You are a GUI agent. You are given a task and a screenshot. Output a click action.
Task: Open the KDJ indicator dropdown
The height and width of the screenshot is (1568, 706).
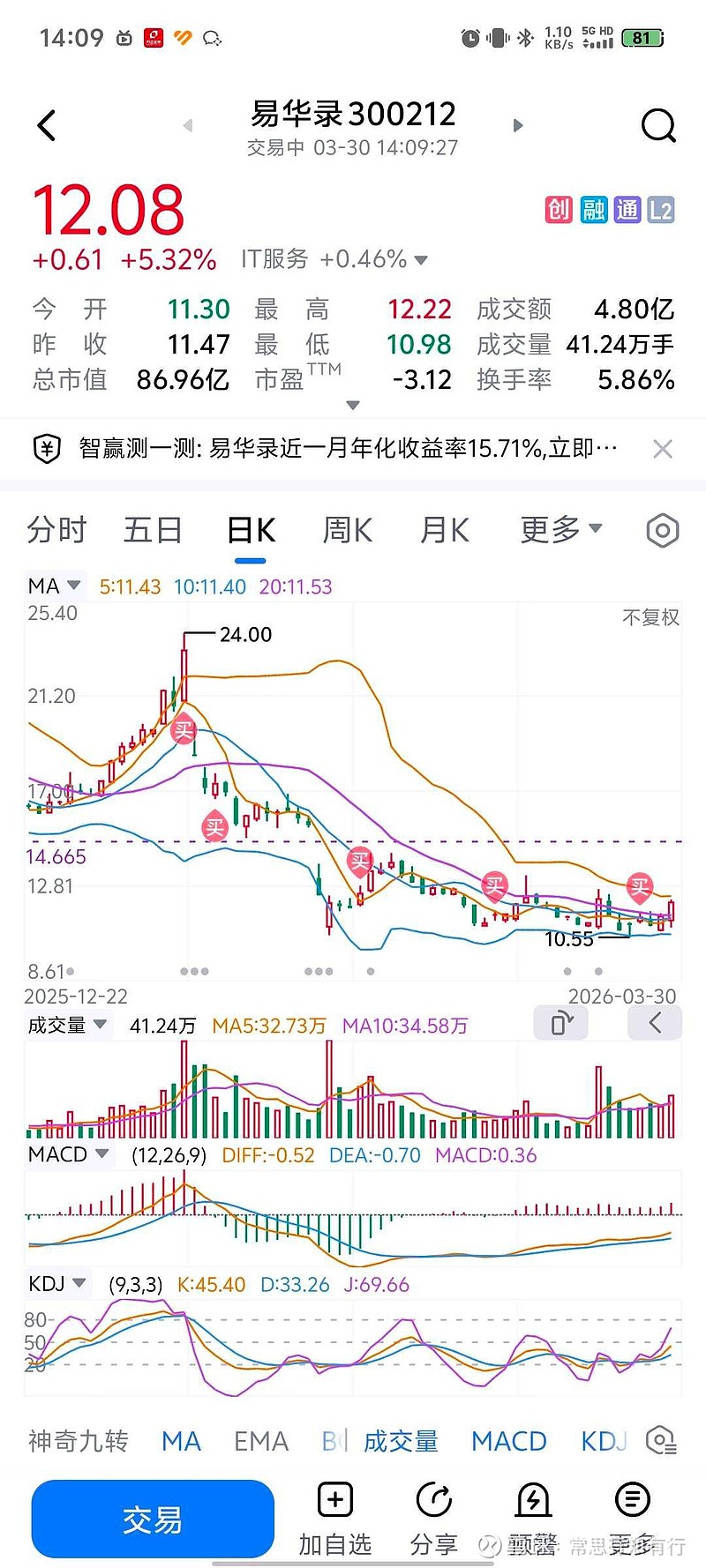[57, 1283]
